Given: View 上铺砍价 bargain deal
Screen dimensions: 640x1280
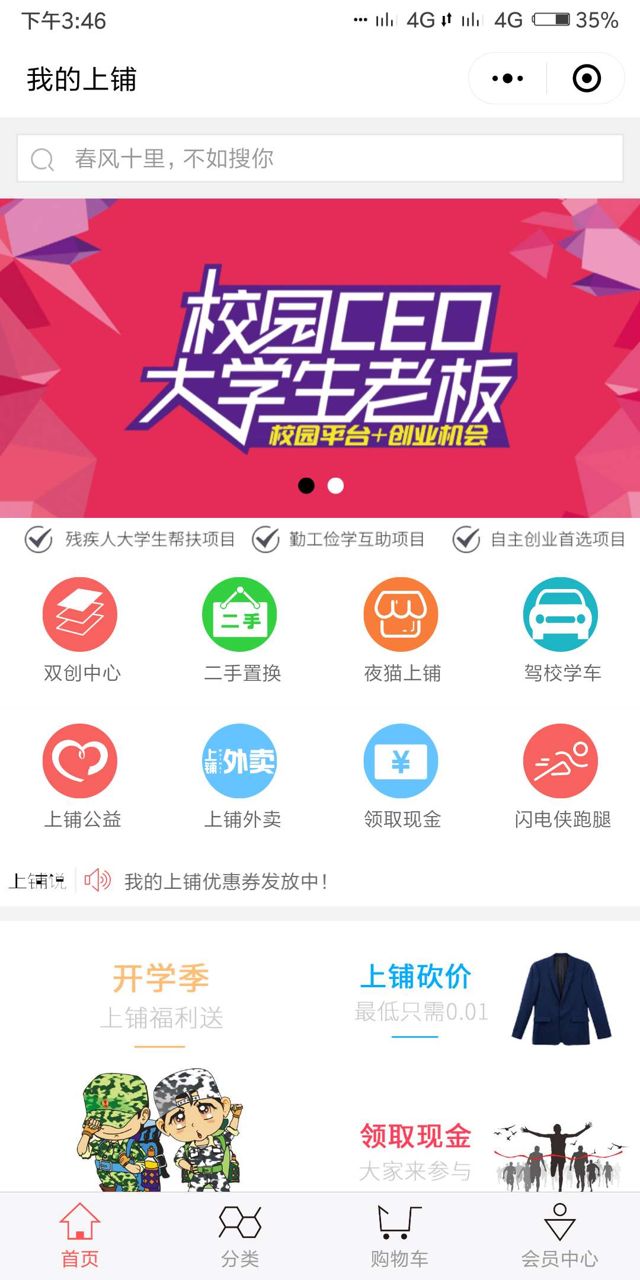Looking at the screenshot, I should coord(480,1000).
